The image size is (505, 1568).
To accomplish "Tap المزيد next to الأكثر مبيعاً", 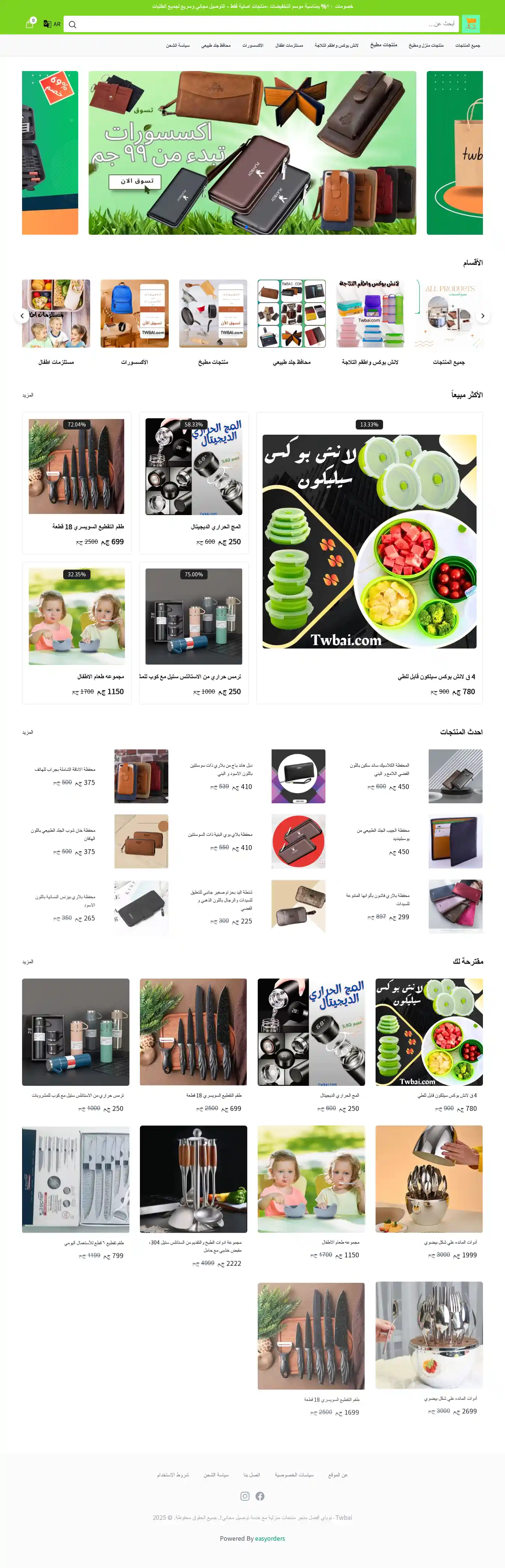I will pos(27,395).
